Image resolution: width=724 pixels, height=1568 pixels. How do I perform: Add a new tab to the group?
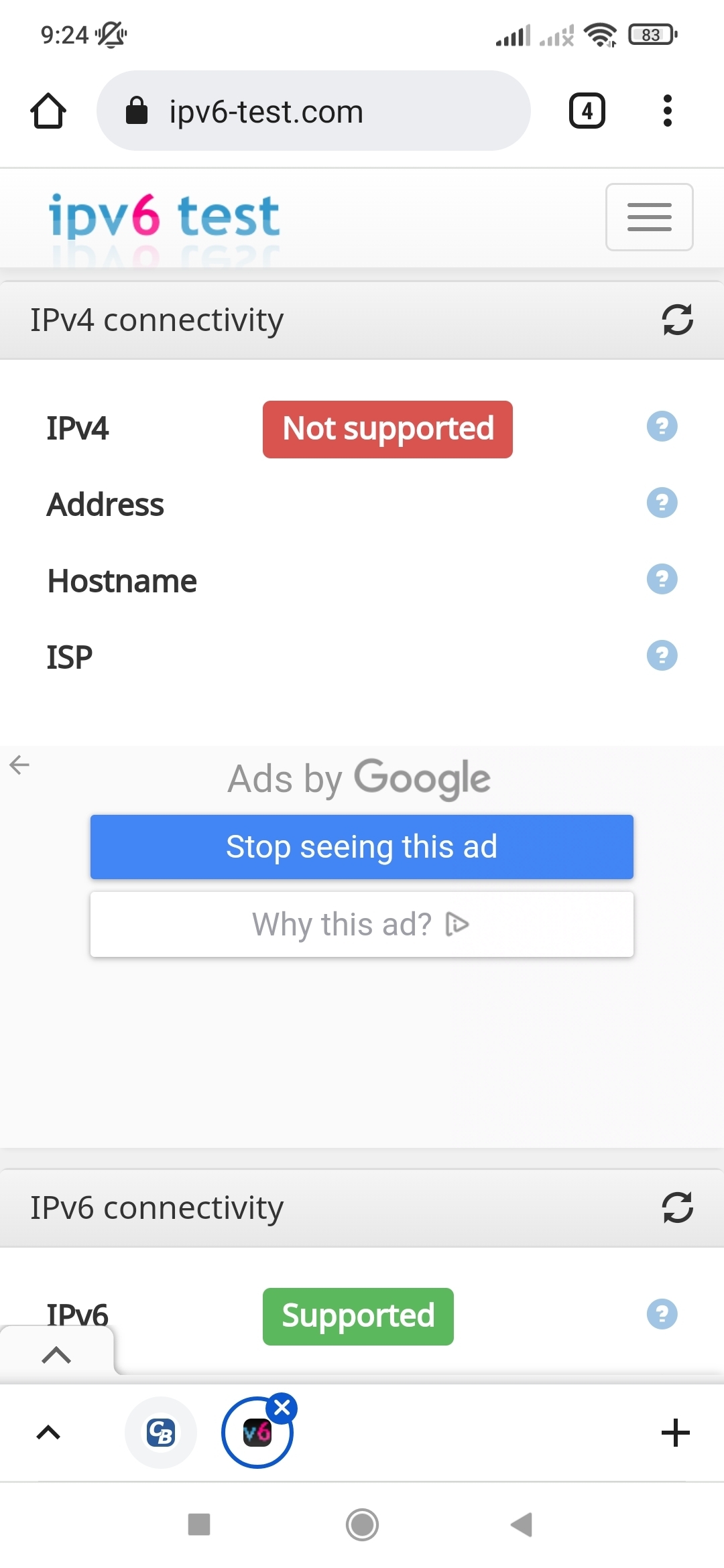tap(675, 1433)
